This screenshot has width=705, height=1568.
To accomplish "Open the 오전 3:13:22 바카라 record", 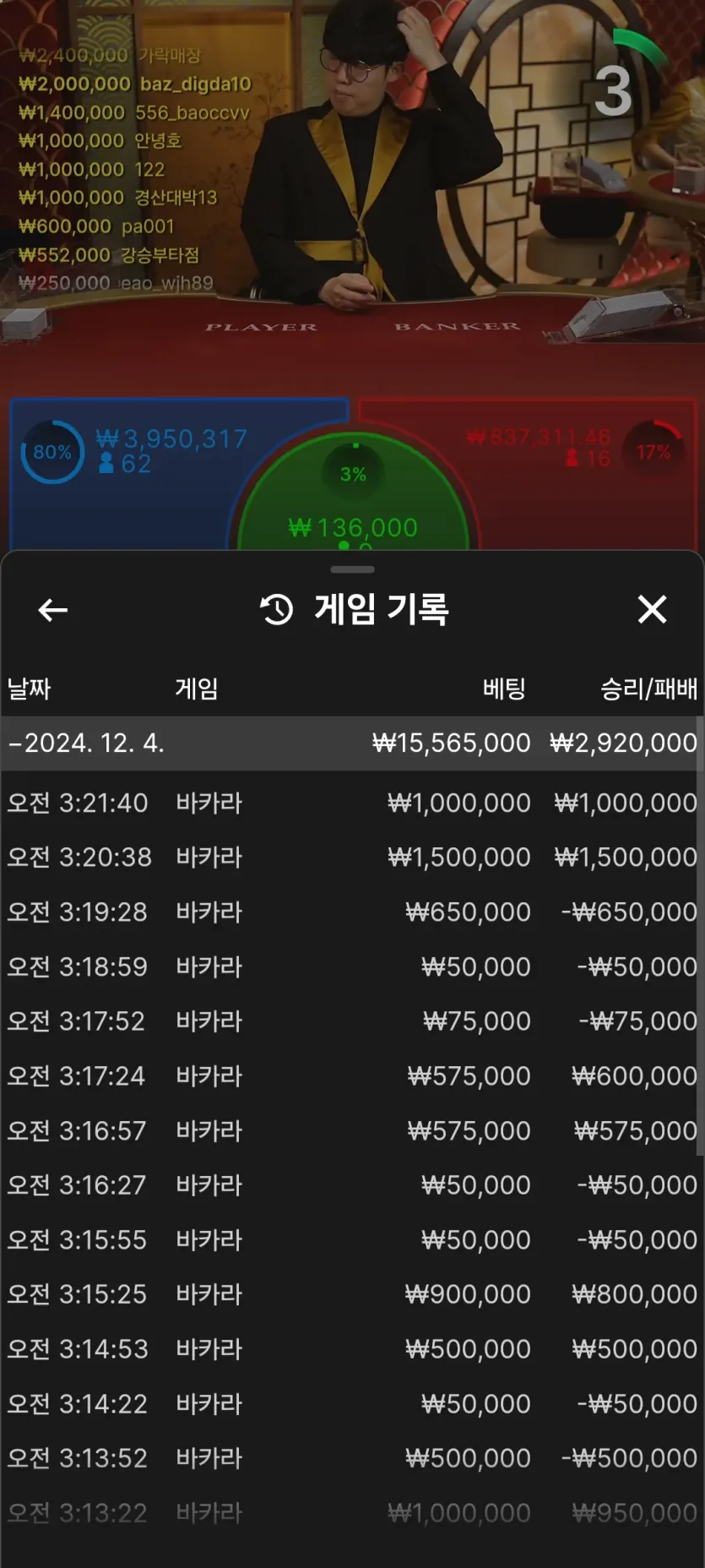I will (x=350, y=1513).
